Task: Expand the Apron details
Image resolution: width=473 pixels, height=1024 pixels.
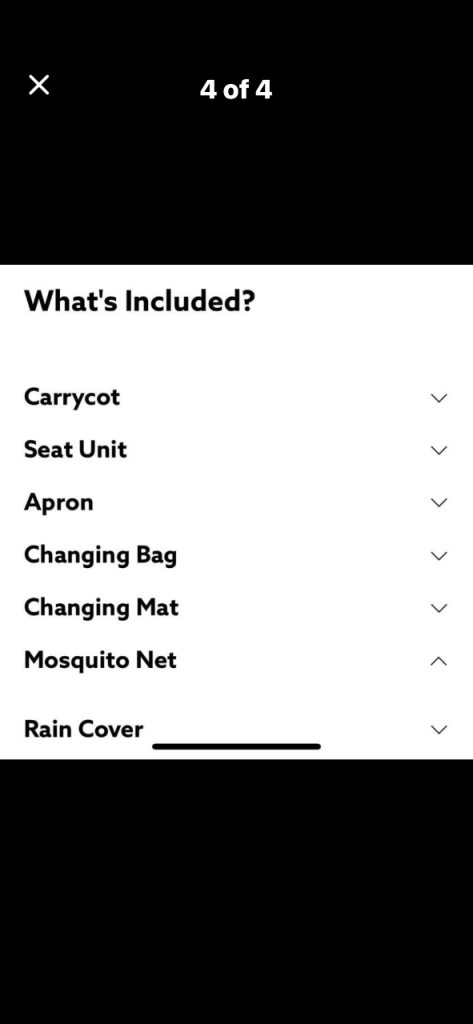Action: tap(236, 502)
